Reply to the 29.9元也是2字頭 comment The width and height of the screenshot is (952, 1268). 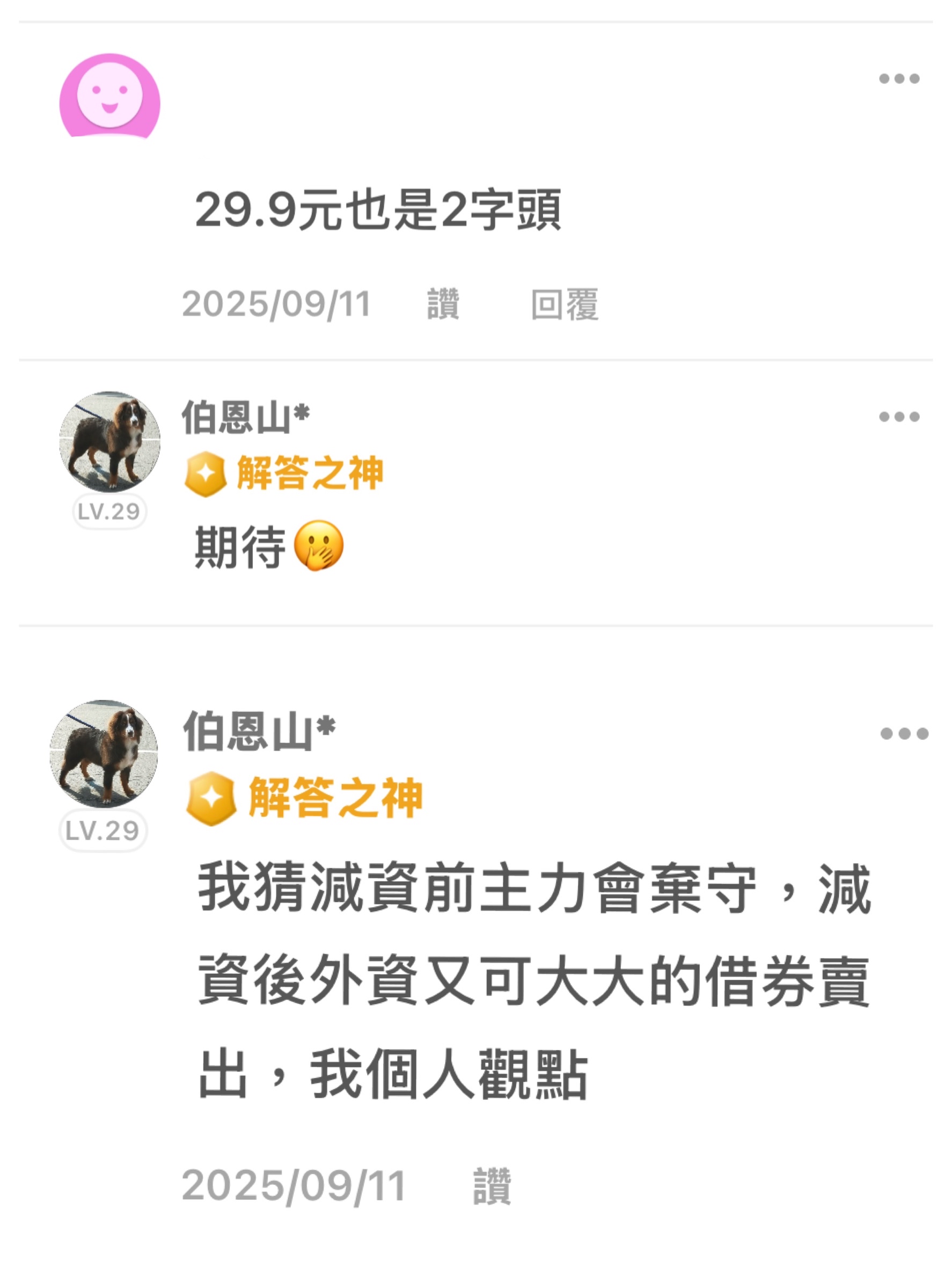click(x=565, y=304)
